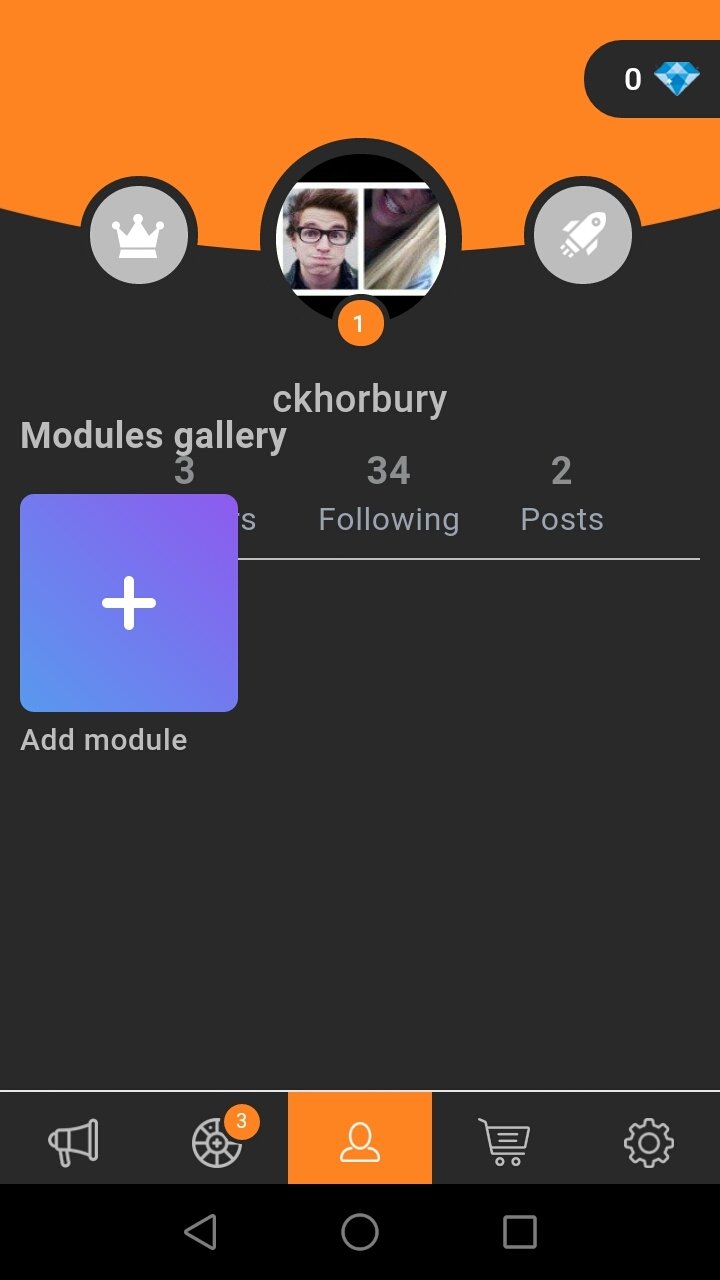720x1280 pixels.
Task: Open the crown icon button
Action: (139, 235)
